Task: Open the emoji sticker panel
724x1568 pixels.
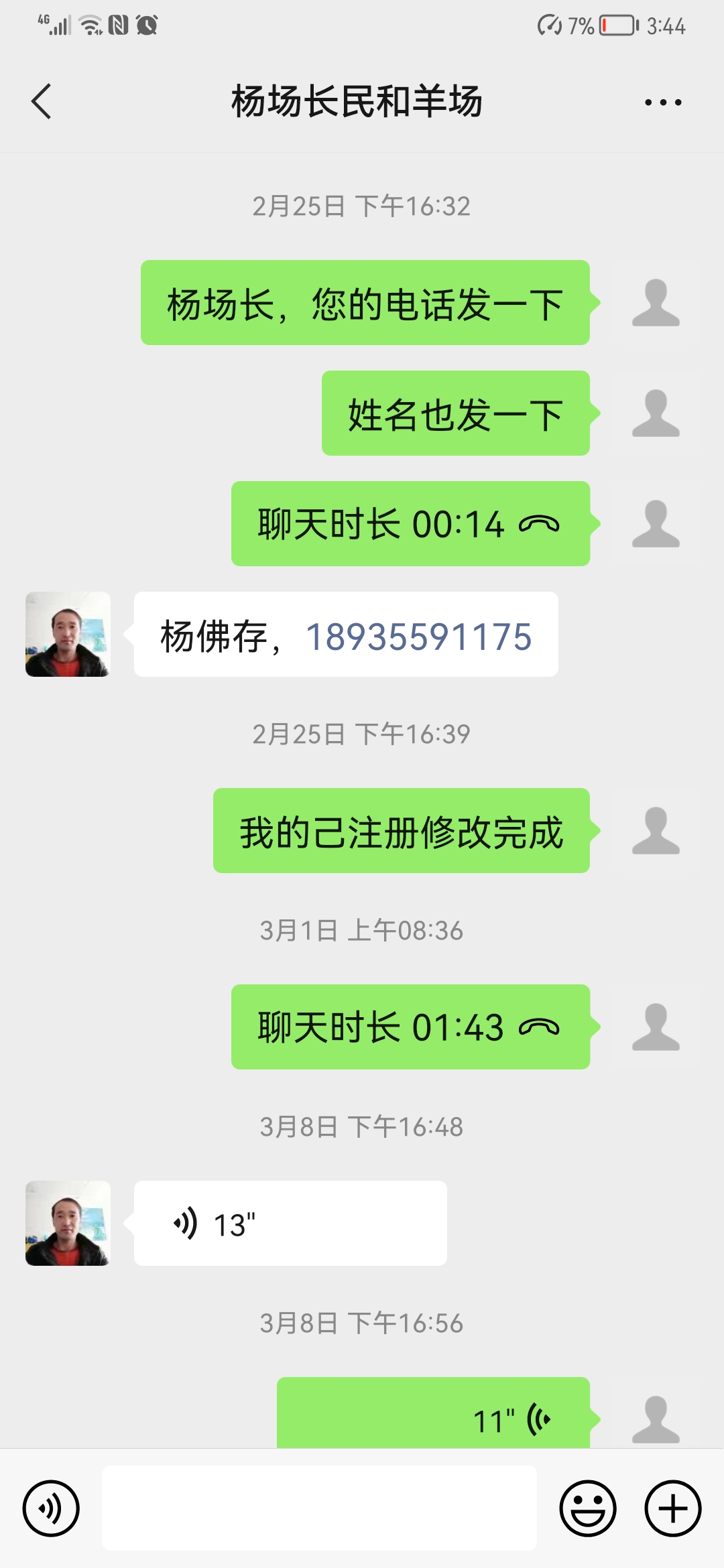Action: (588, 1508)
